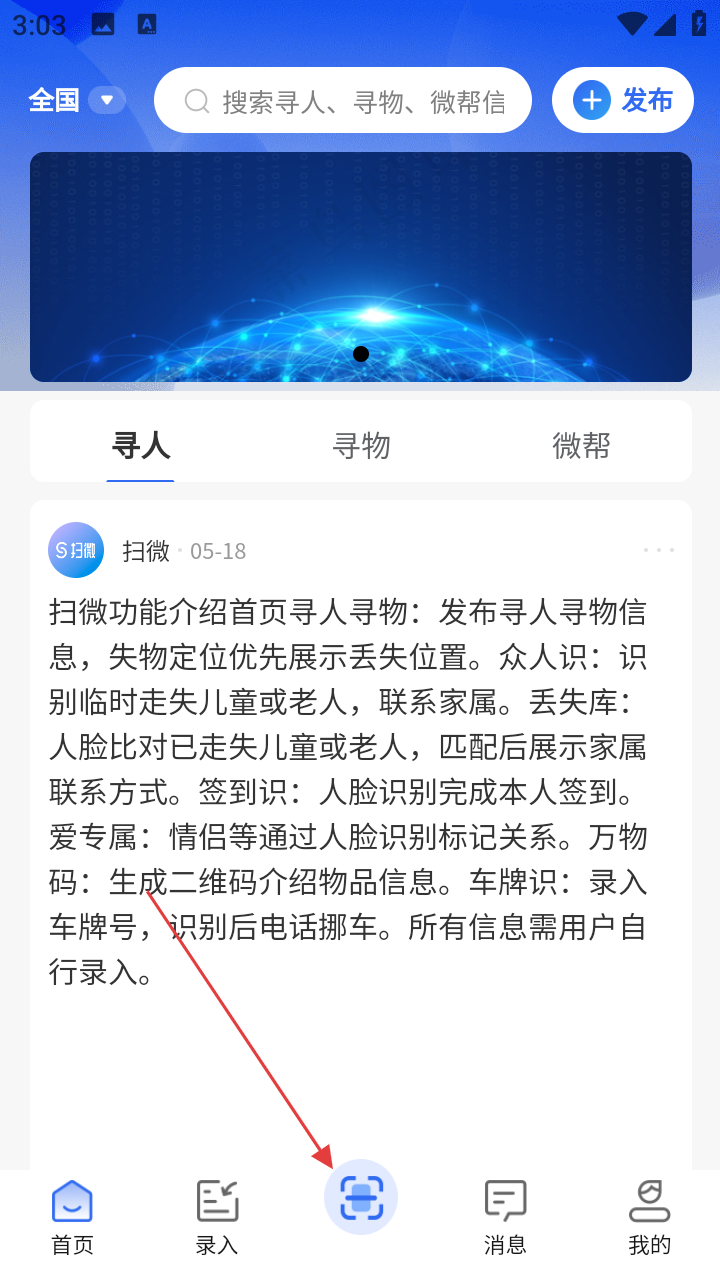Open the blue globe banner
Image resolution: width=720 pixels, height=1280 pixels.
[361, 267]
